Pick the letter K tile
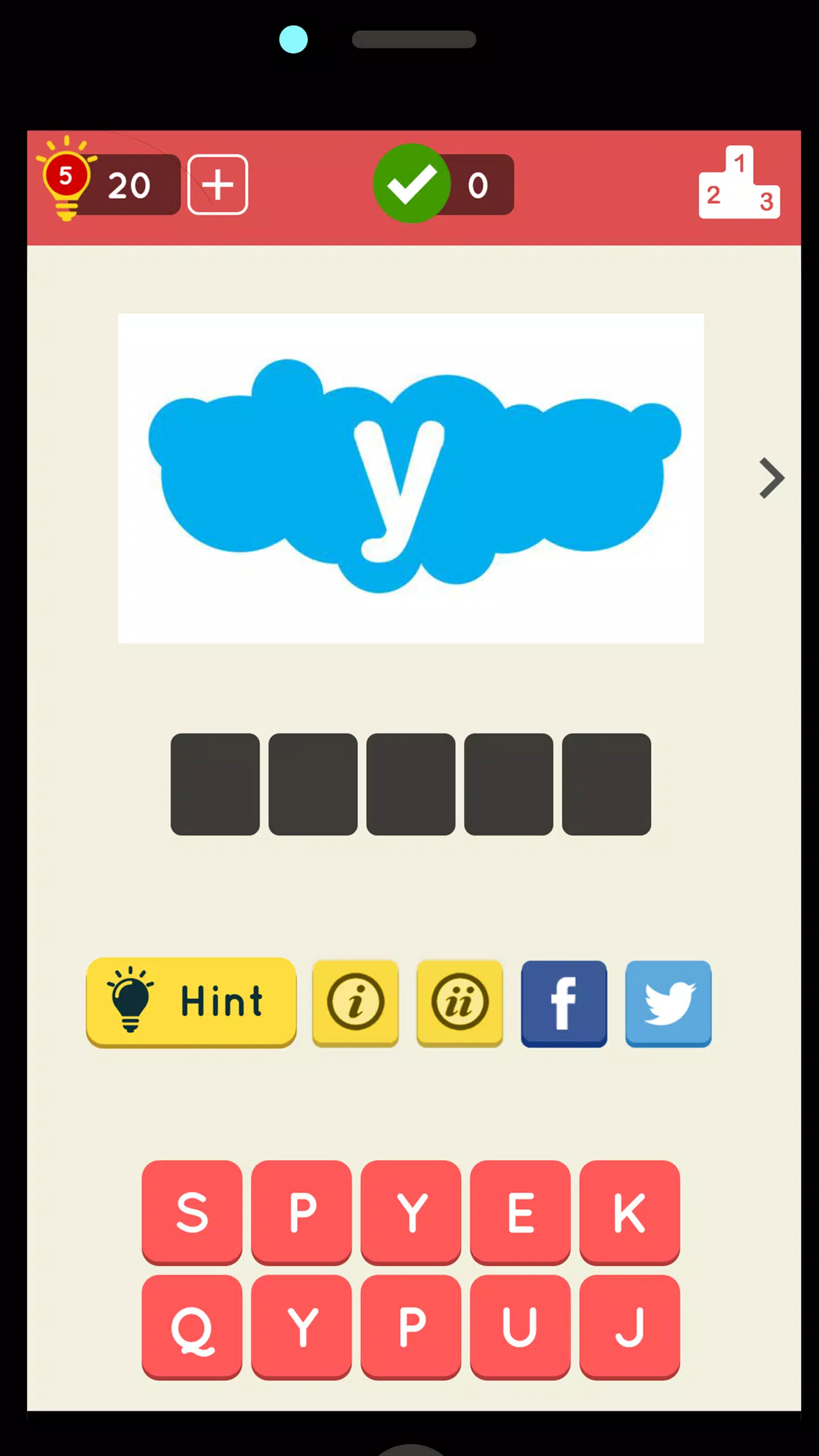The height and width of the screenshot is (1456, 819). tap(630, 1212)
